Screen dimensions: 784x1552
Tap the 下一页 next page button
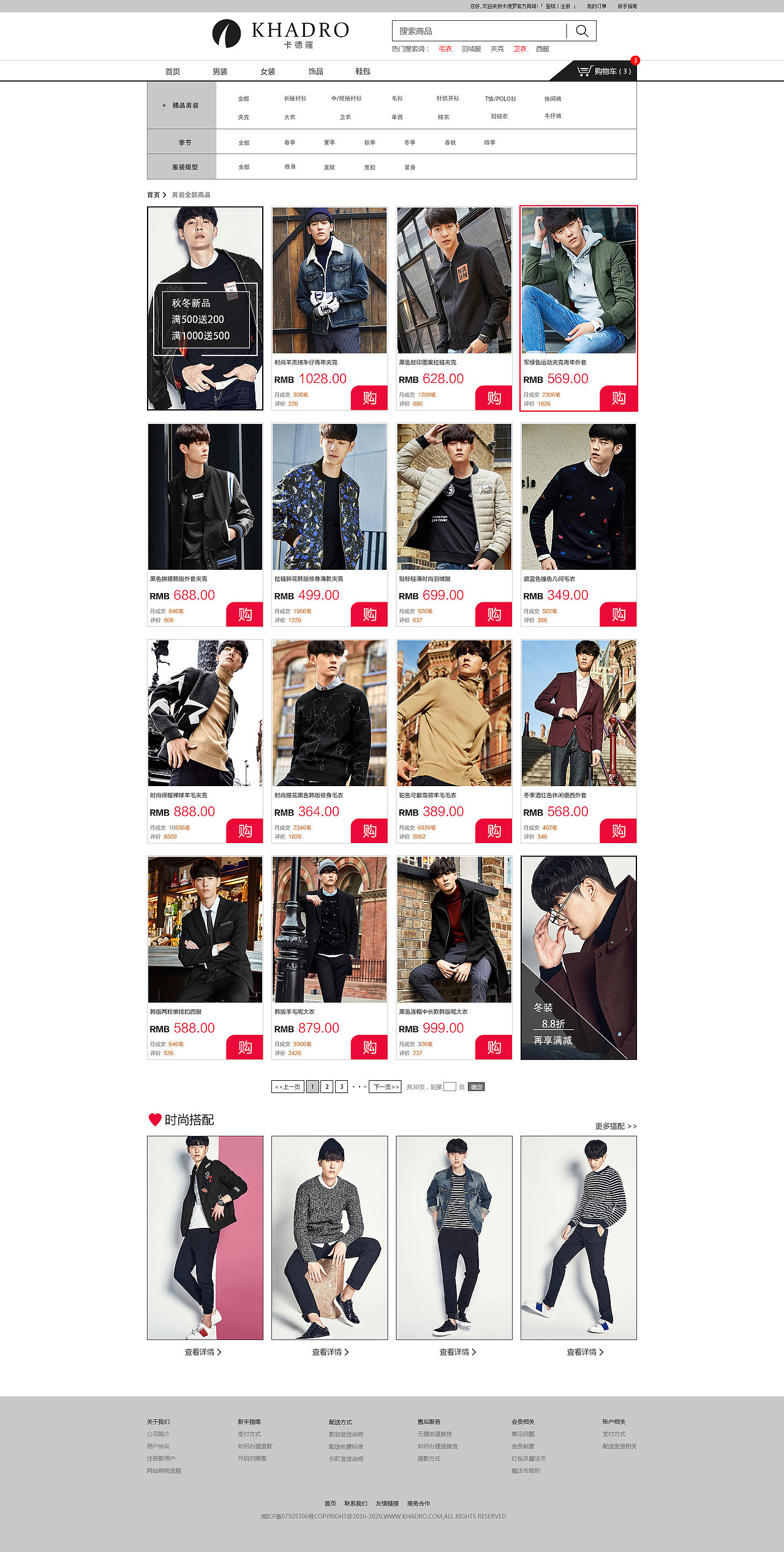385,1086
